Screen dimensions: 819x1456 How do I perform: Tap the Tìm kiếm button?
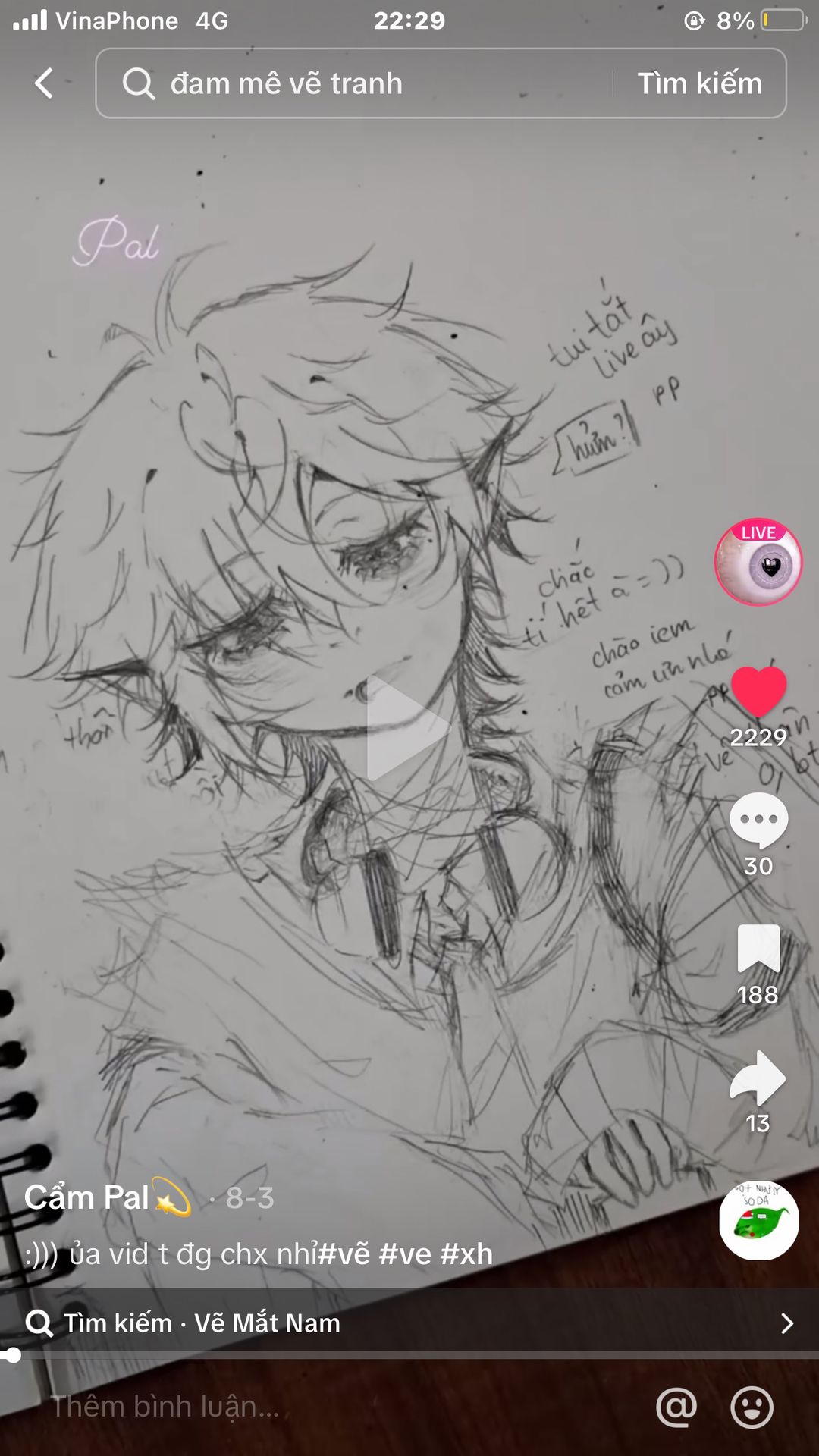click(x=699, y=83)
